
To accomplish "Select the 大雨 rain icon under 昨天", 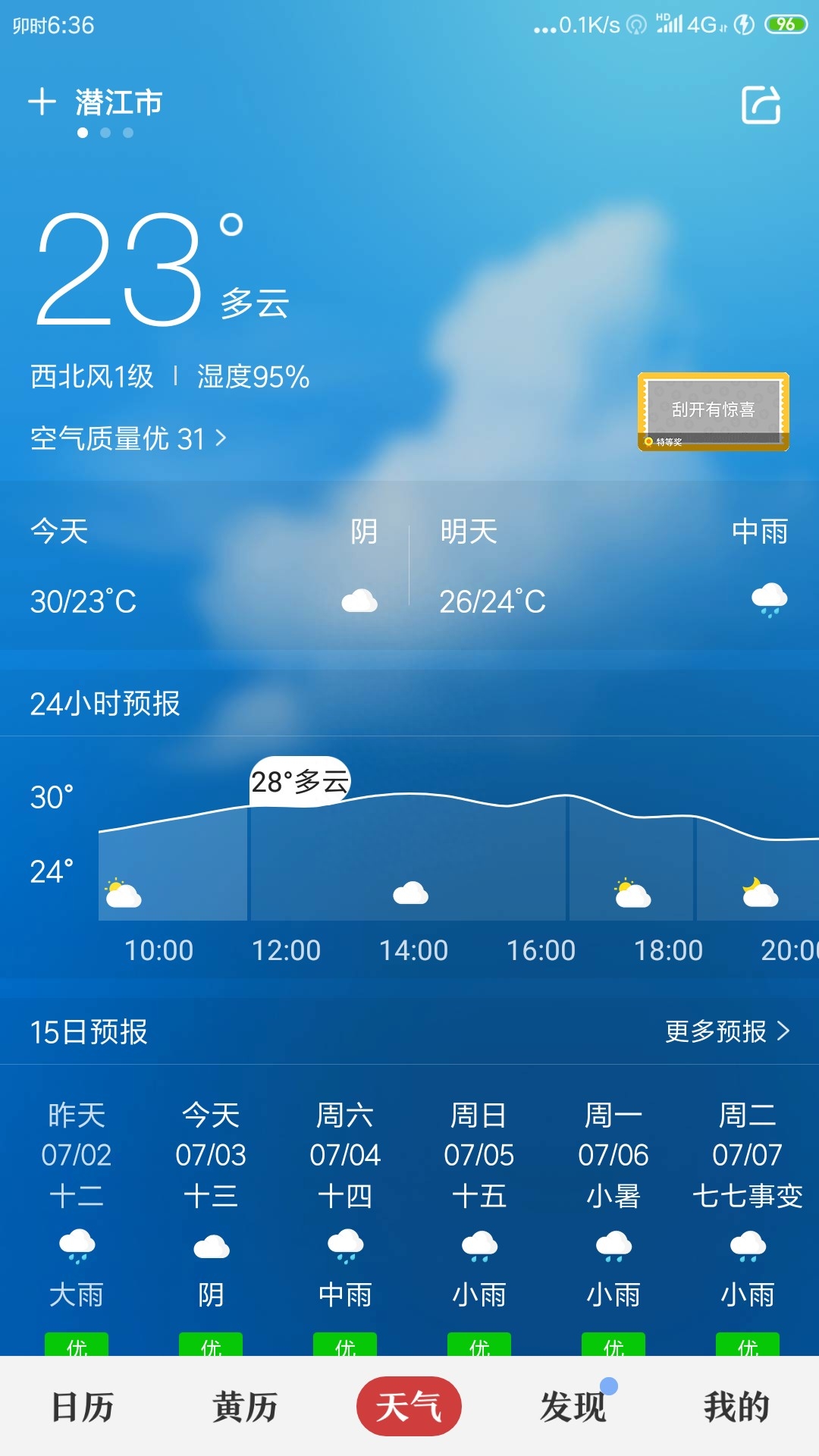I will (x=77, y=1244).
